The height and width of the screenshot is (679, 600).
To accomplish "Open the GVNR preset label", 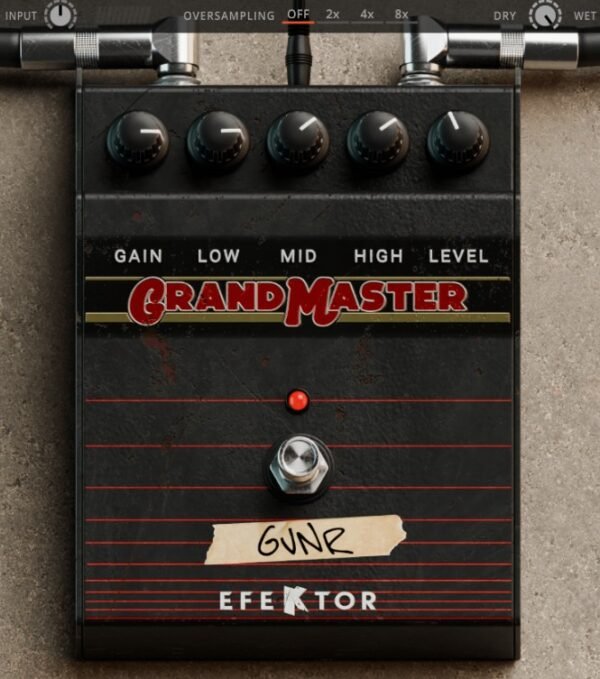I will click(x=305, y=541).
